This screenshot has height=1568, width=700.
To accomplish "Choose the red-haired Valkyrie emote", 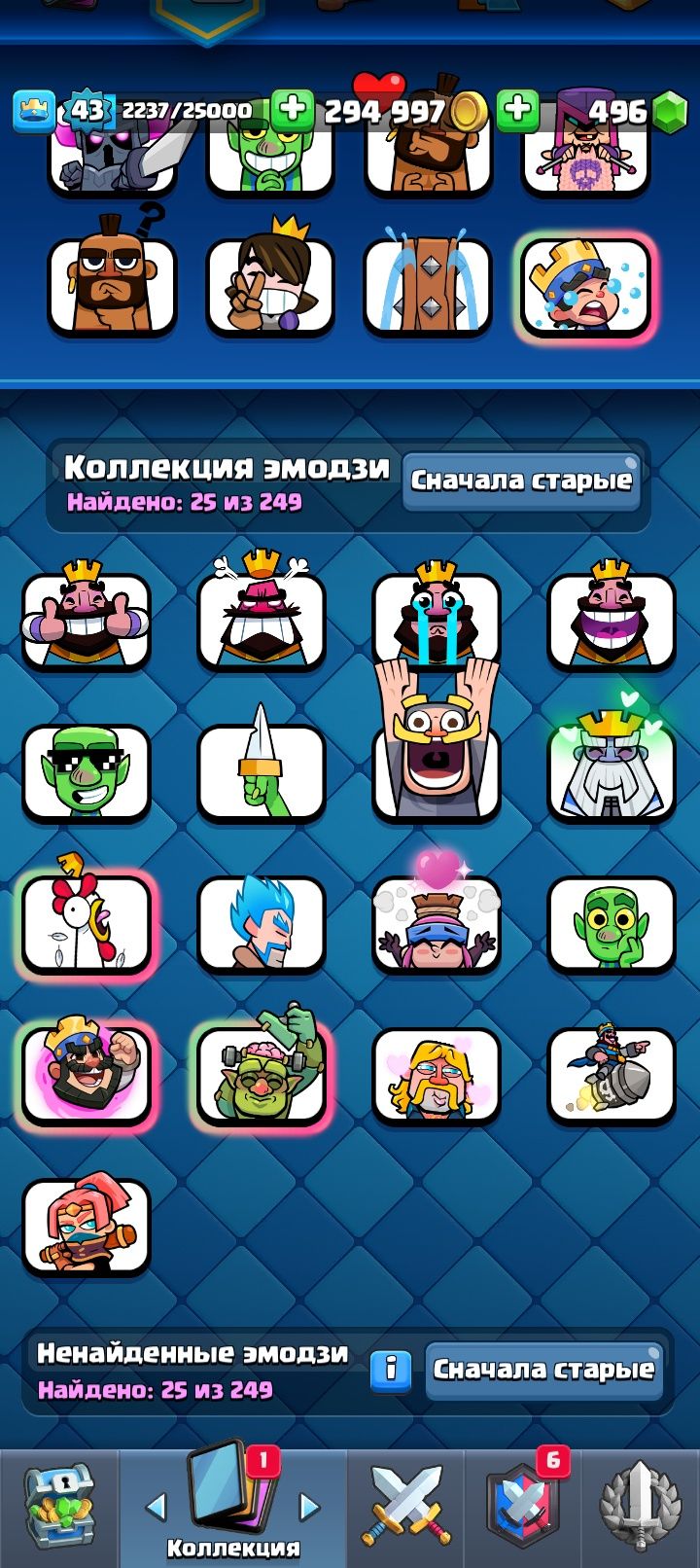I will 87,1226.
